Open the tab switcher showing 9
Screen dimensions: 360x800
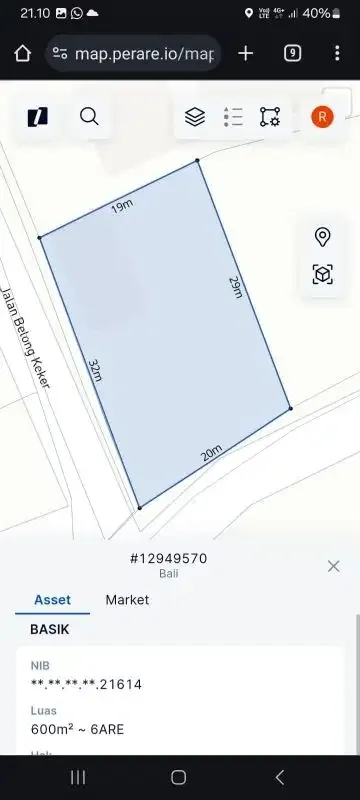click(292, 53)
